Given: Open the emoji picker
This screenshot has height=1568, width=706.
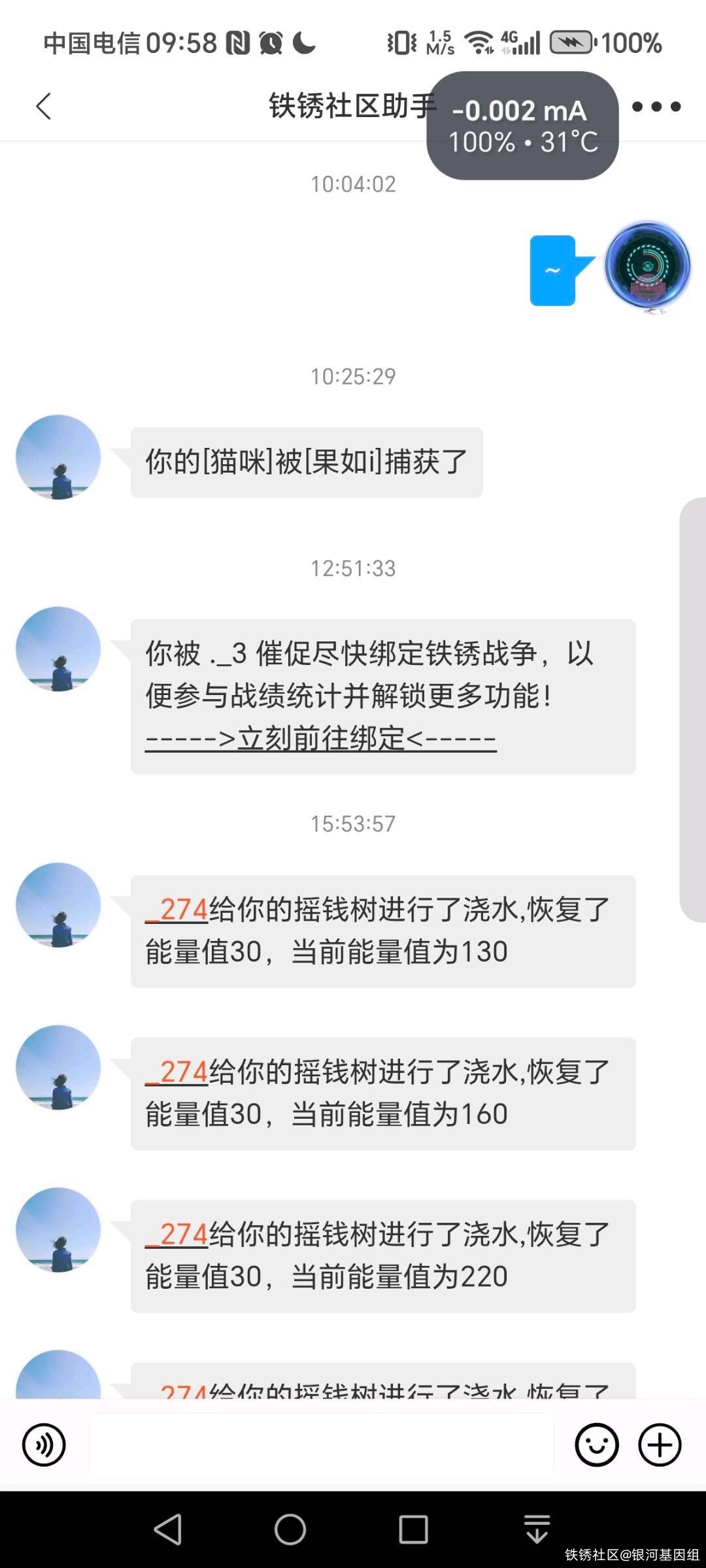Looking at the screenshot, I should tap(596, 1445).
